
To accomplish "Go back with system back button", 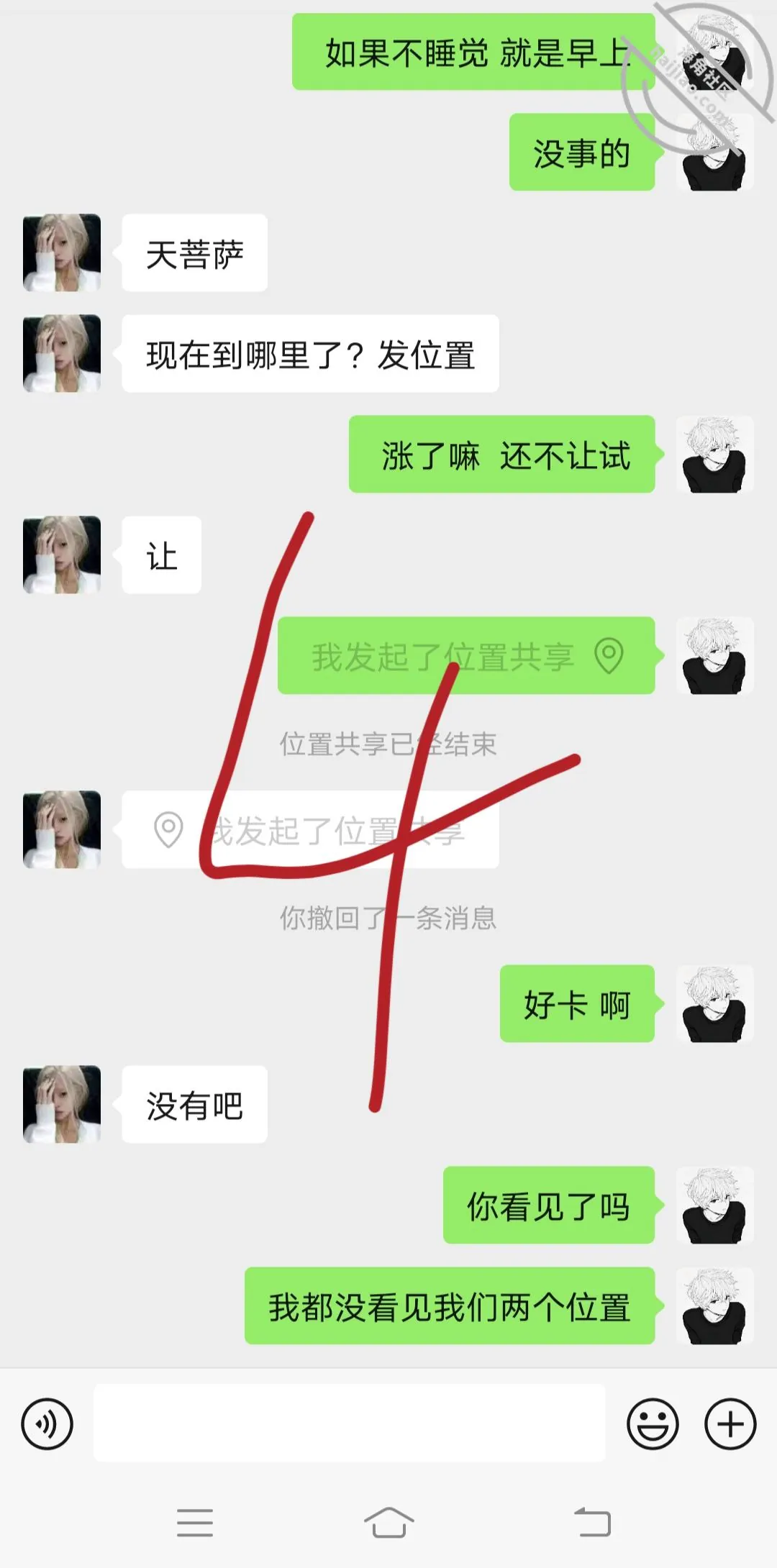I will 592,1522.
